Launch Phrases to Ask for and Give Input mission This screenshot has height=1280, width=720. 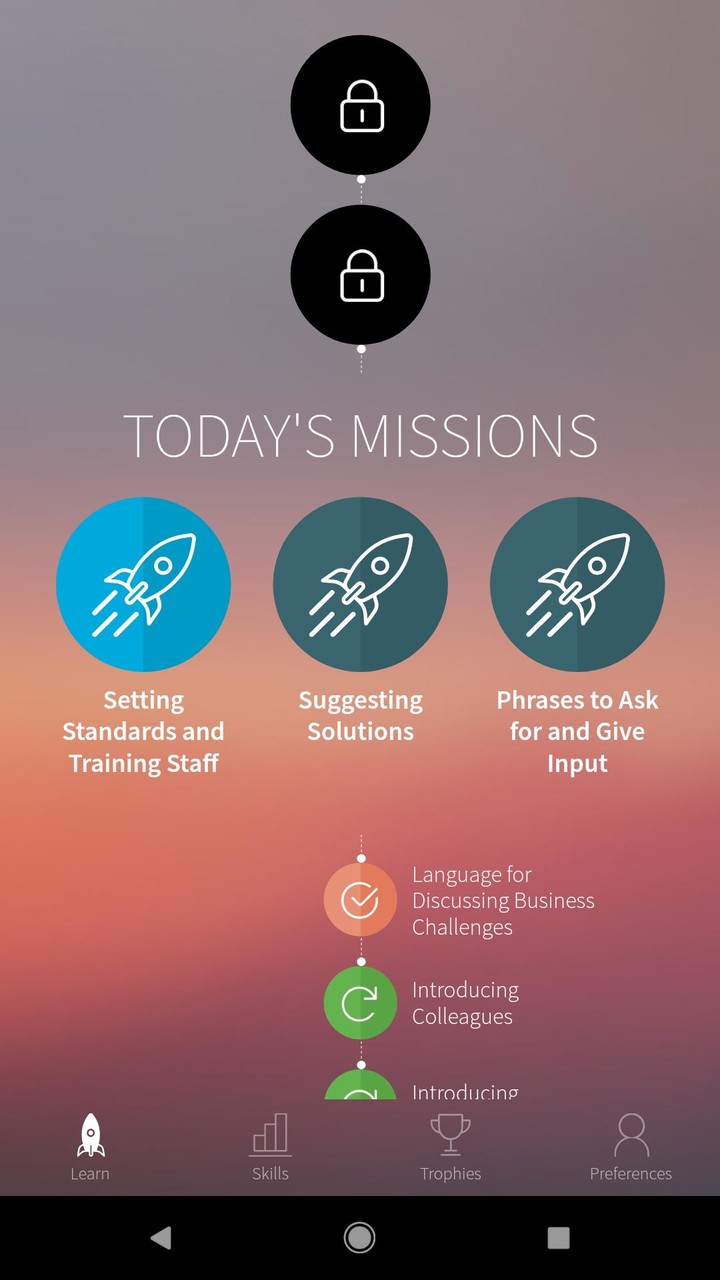pyautogui.click(x=577, y=584)
